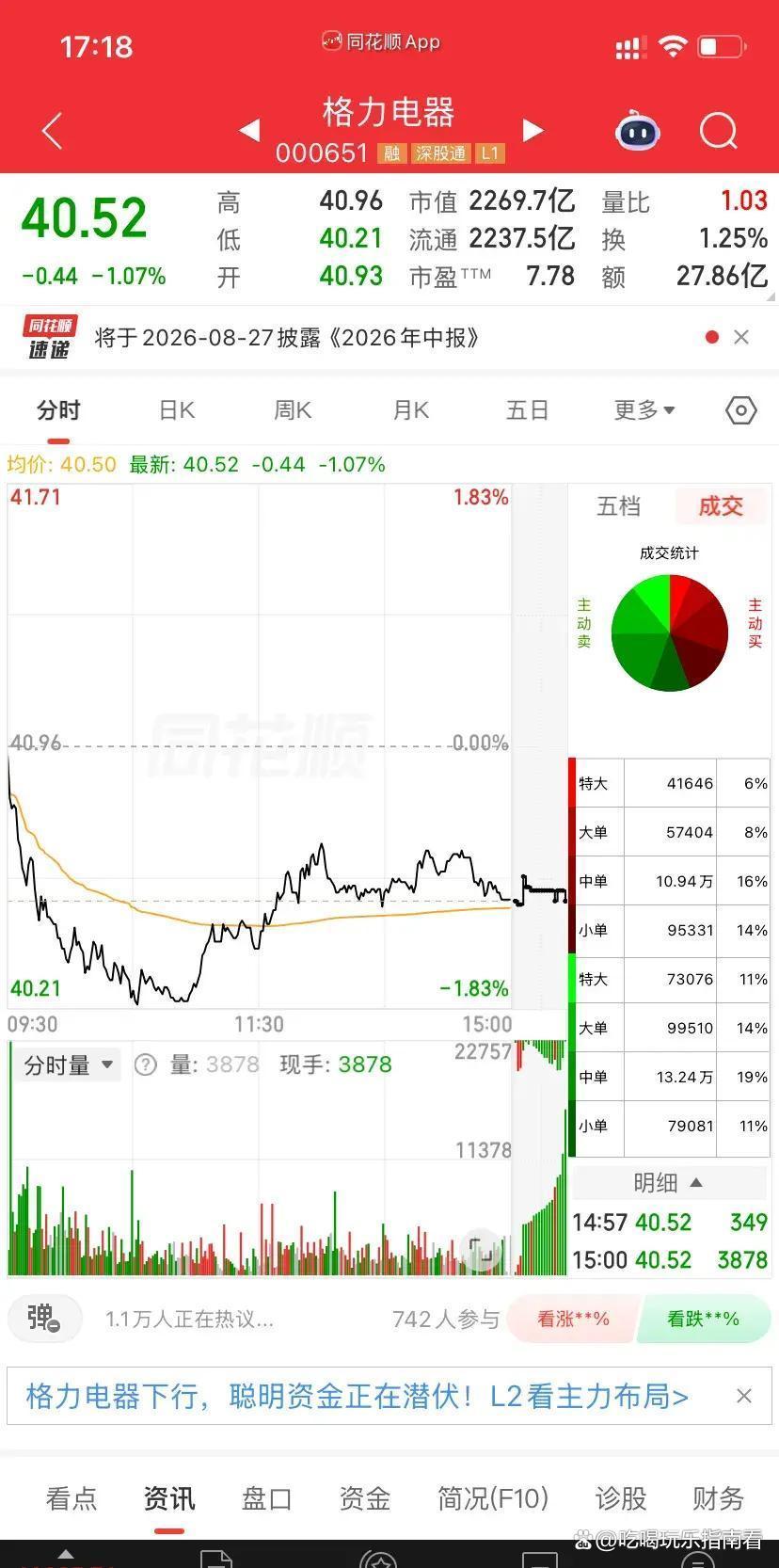Screen dimensions: 779x1568
Task: Switch to the 月K chart tab
Action: 410,410
